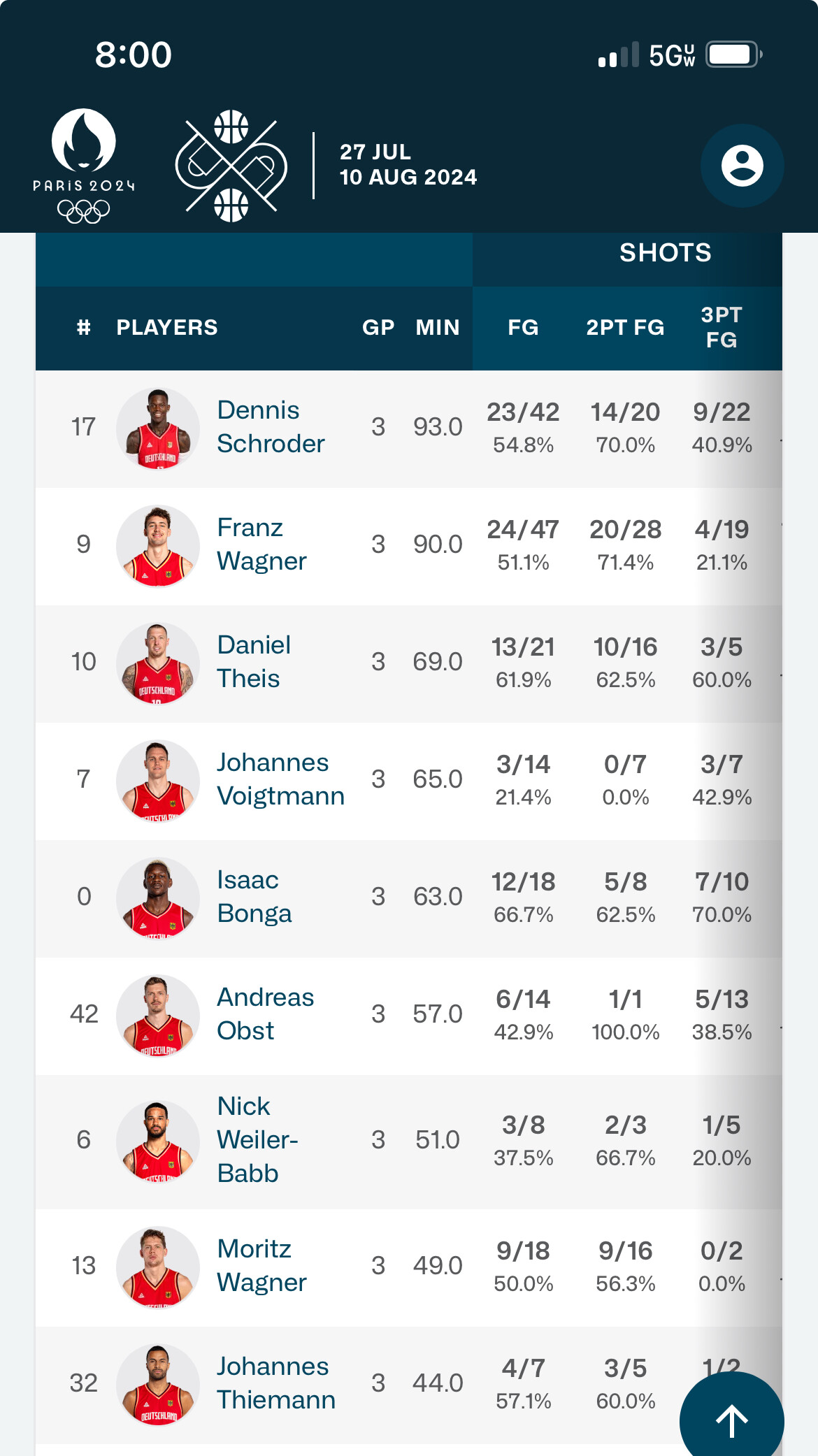Go to the Paris 2024 home logo
This screenshot has width=818, height=1456.
click(x=84, y=166)
